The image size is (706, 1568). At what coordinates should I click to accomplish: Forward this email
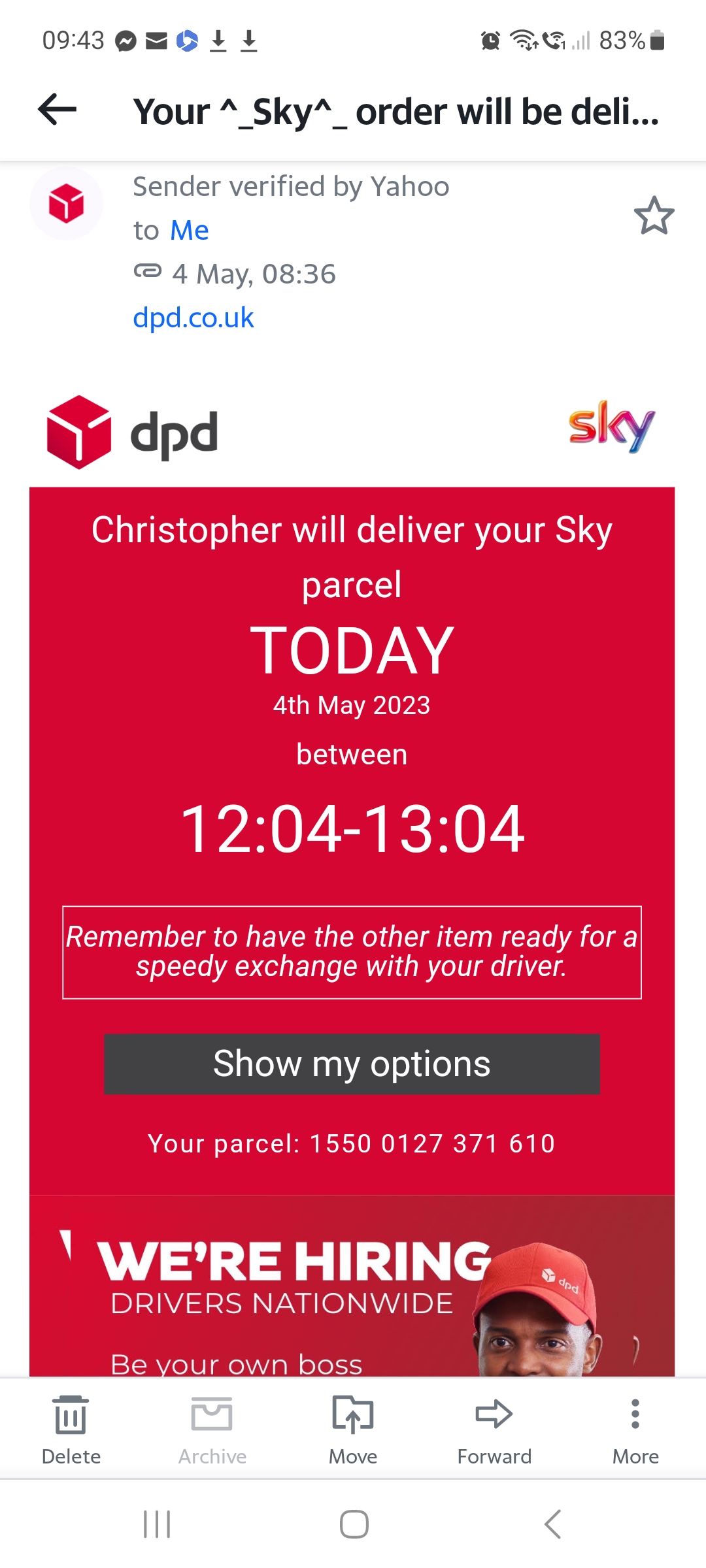tap(494, 1429)
